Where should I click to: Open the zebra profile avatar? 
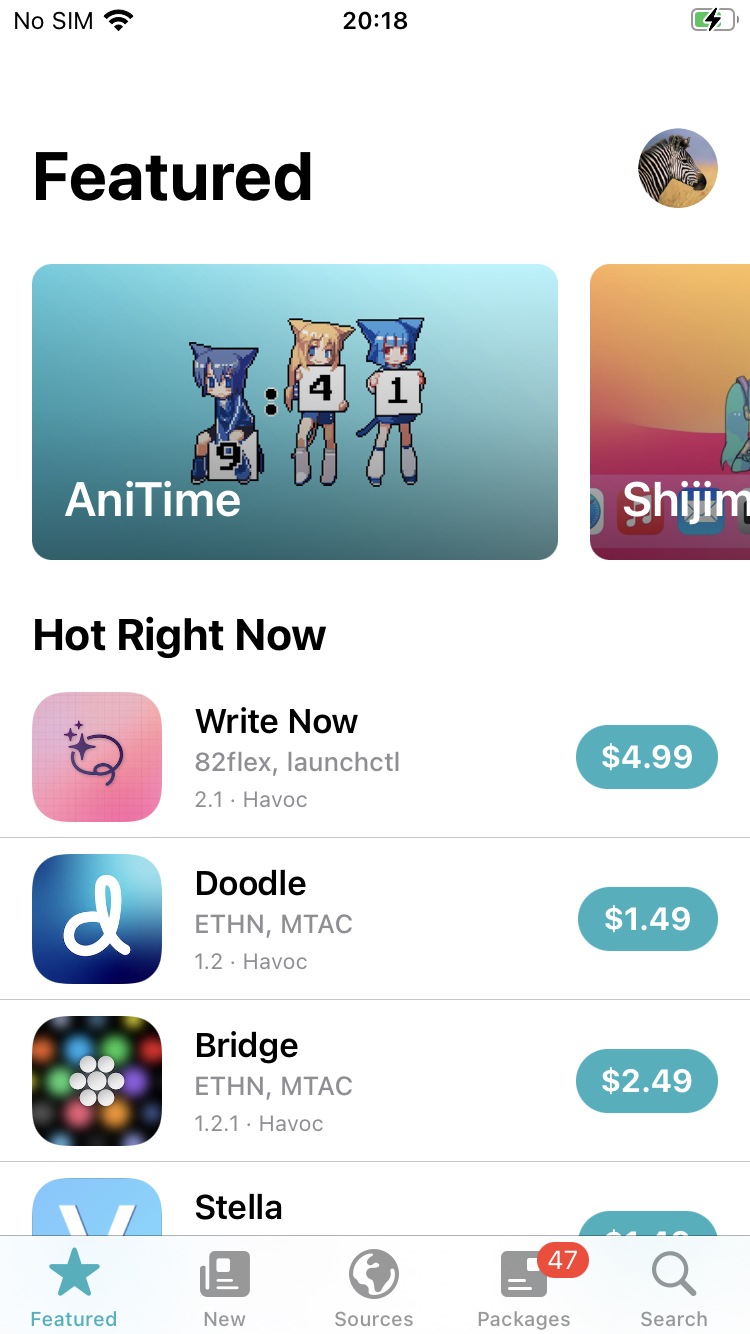coord(677,168)
